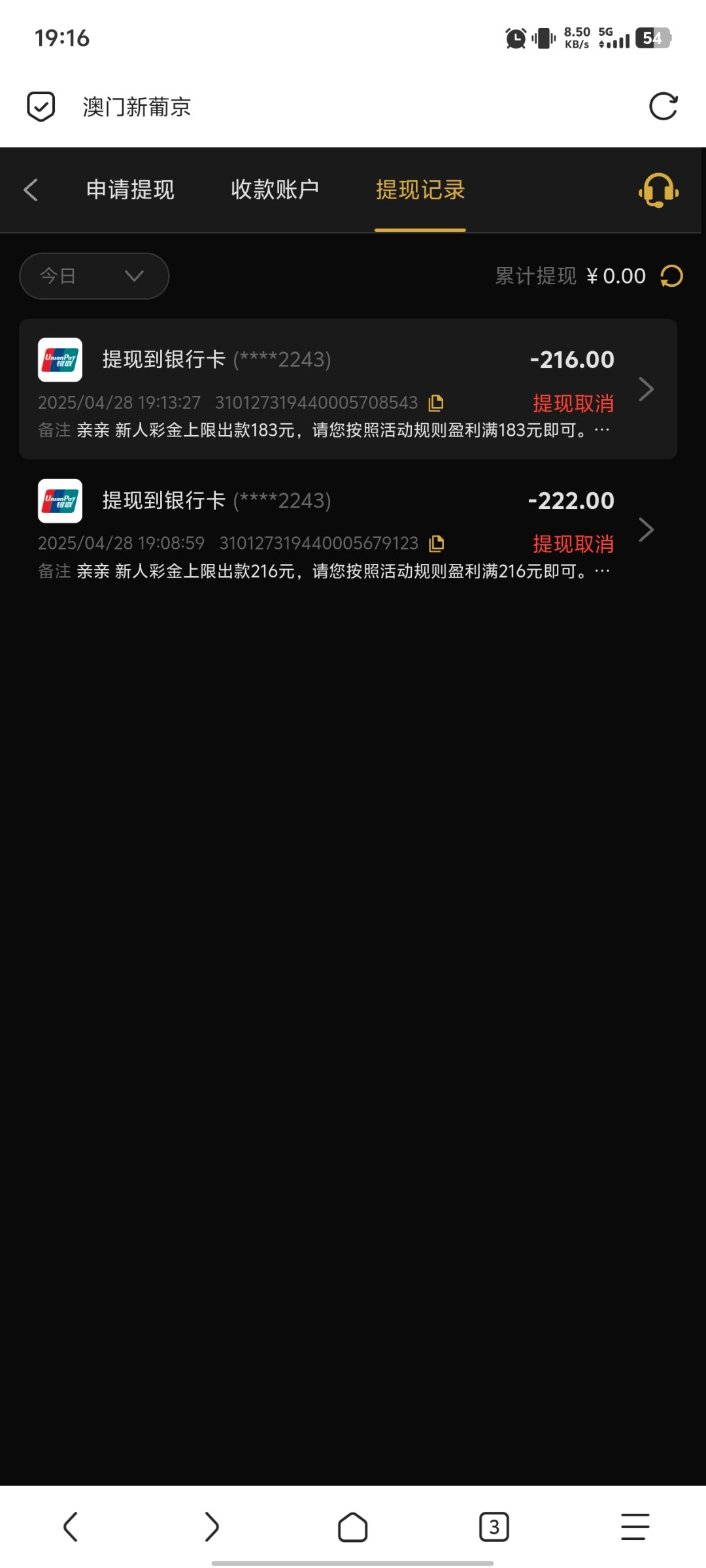Open customer service headset icon
The width and height of the screenshot is (706, 1568).
click(x=658, y=190)
